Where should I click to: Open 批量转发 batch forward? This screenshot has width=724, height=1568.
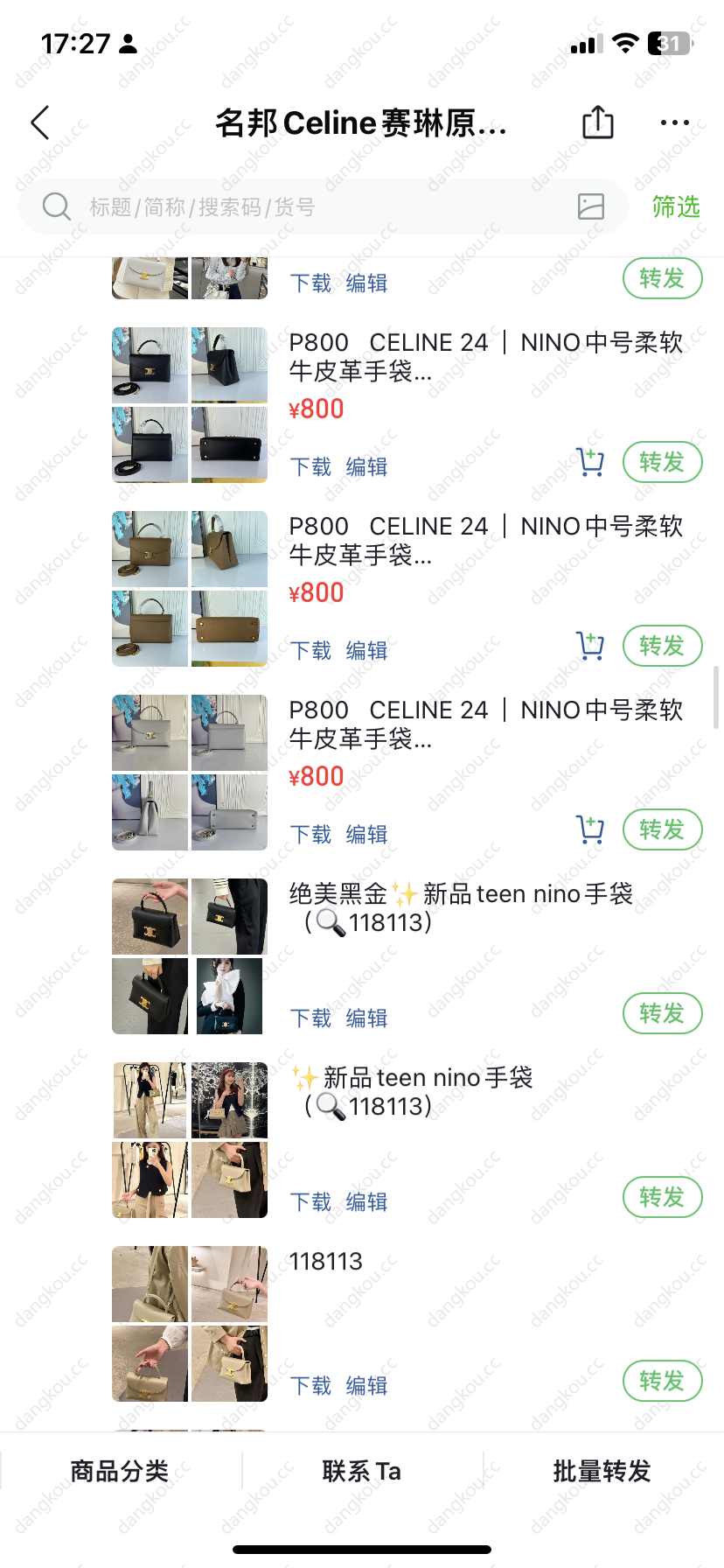[x=602, y=1471]
